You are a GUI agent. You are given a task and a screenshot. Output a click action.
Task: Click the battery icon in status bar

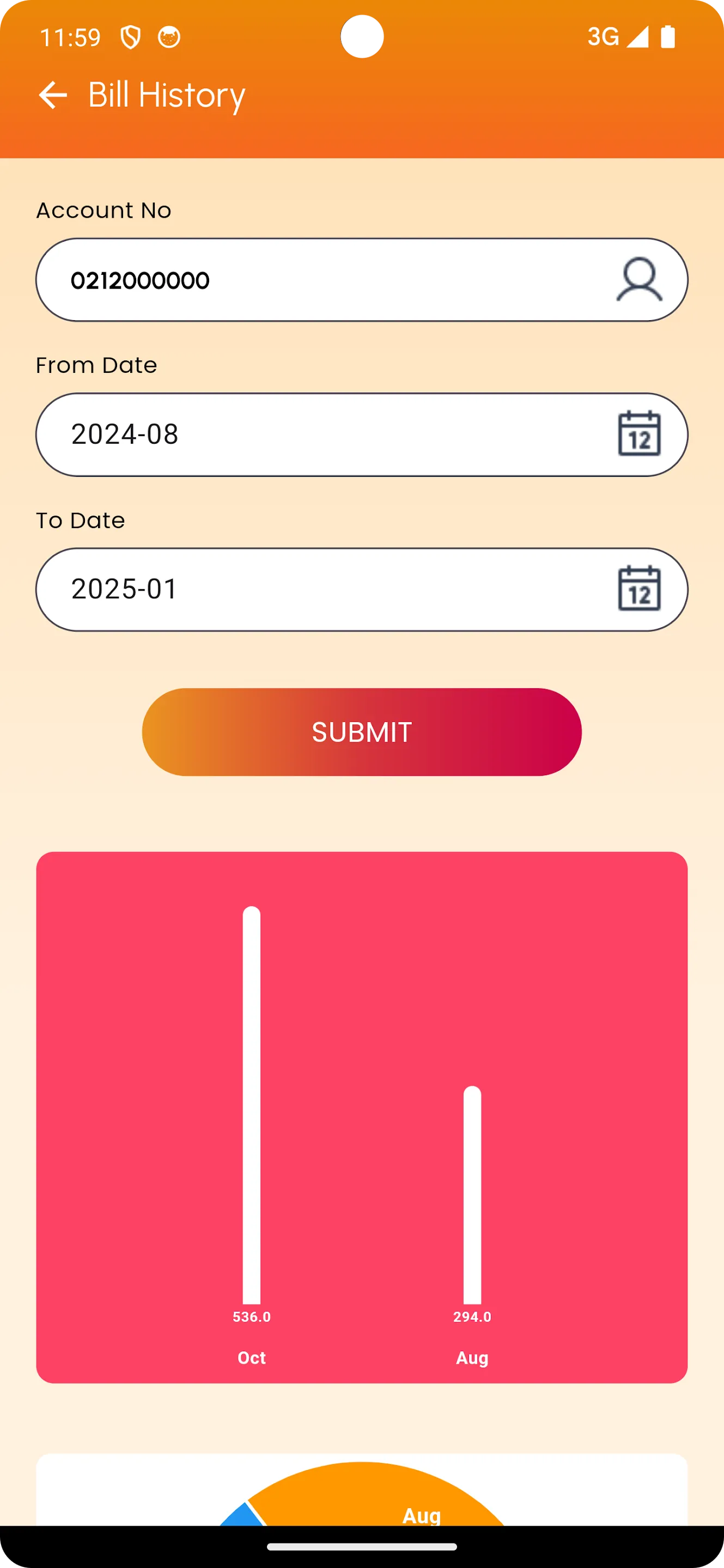pos(667,38)
